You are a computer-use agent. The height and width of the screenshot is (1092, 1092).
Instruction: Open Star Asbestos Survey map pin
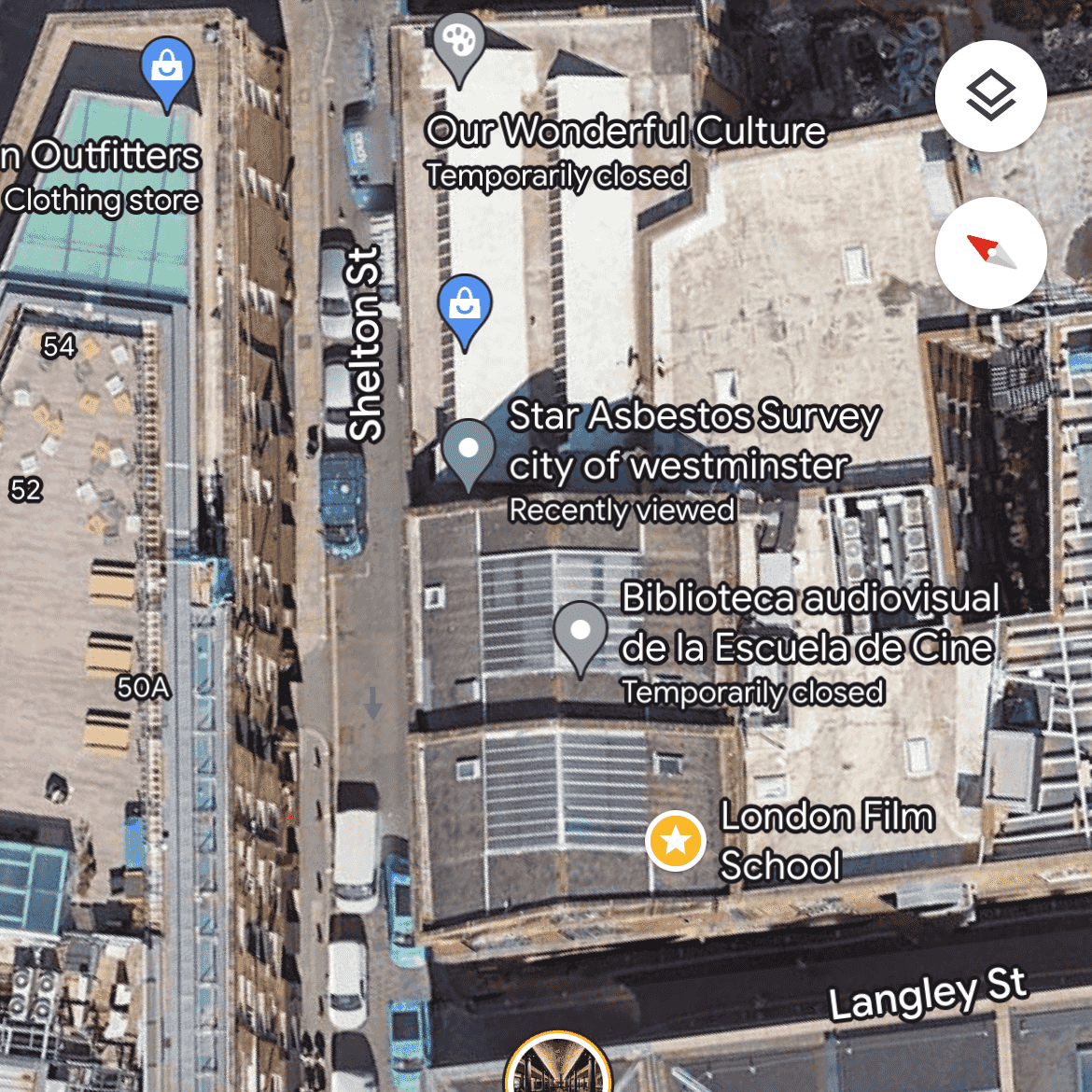click(469, 450)
